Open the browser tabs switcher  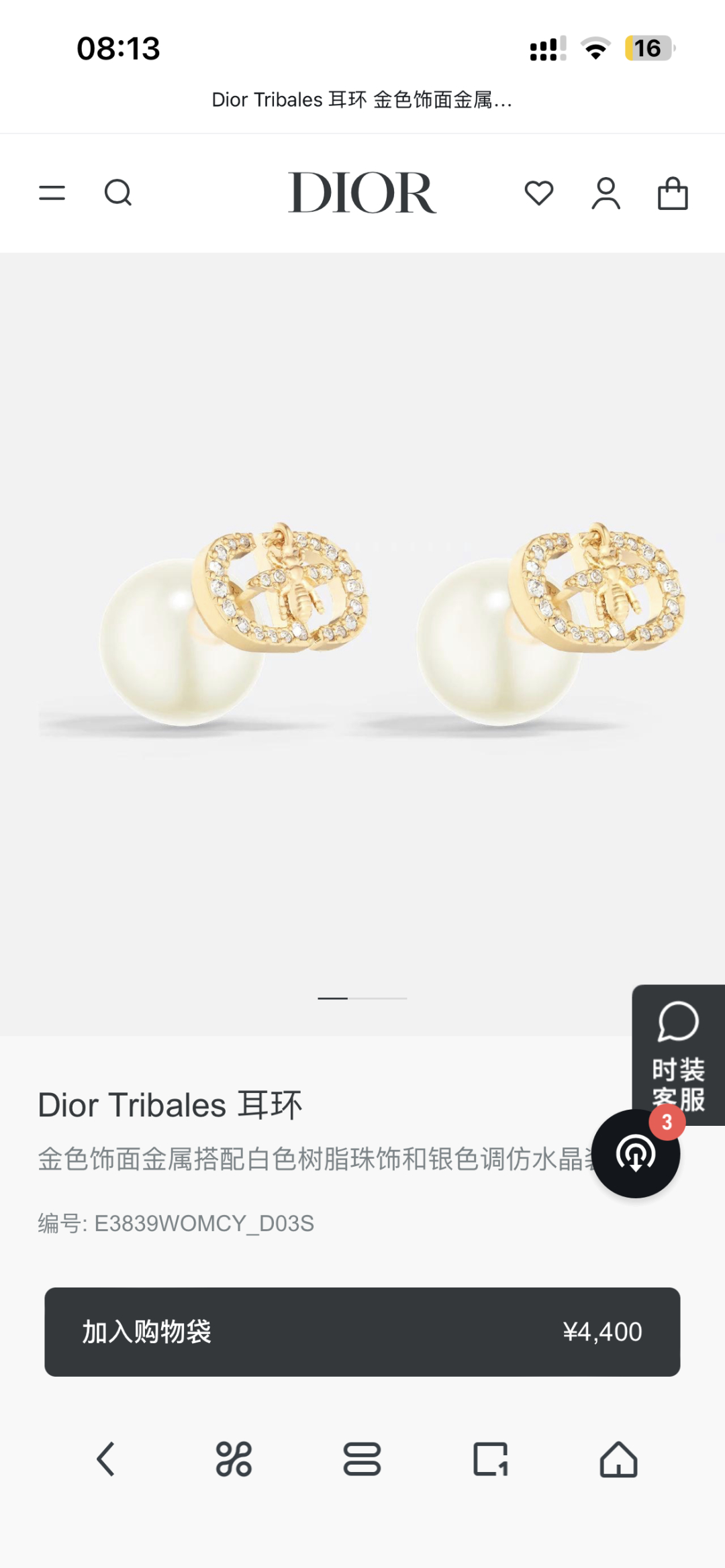[x=490, y=1459]
